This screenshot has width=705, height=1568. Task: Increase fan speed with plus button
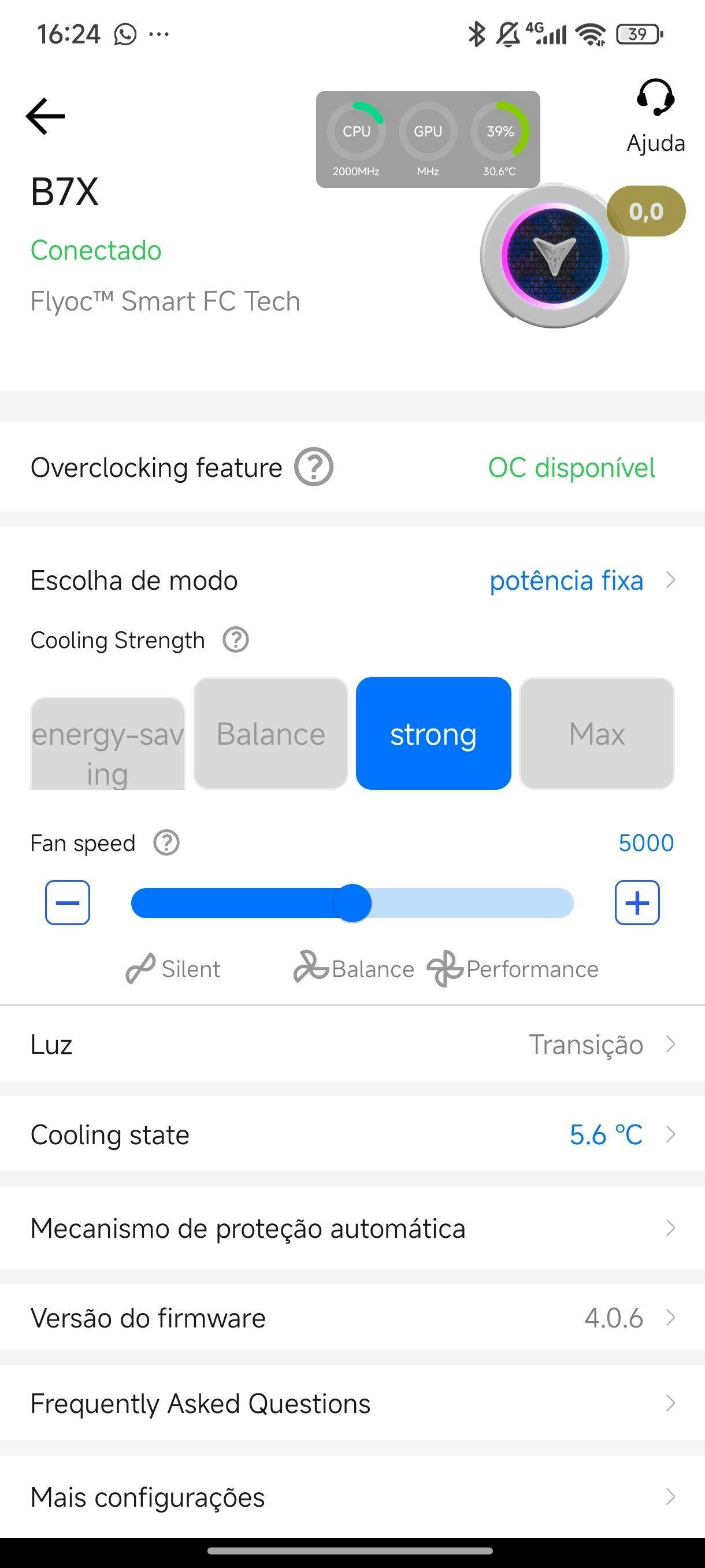(637, 902)
